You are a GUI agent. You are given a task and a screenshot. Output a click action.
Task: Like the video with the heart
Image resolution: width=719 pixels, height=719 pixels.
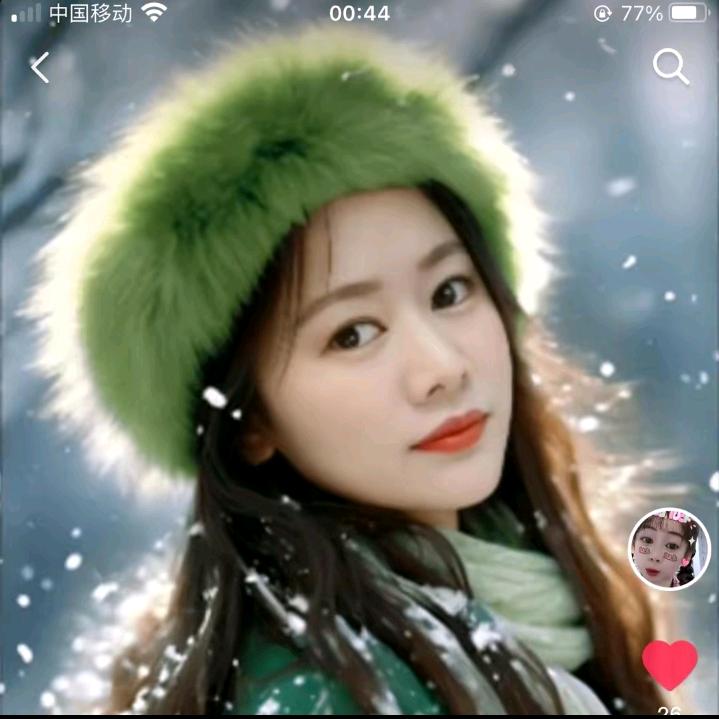click(x=669, y=664)
